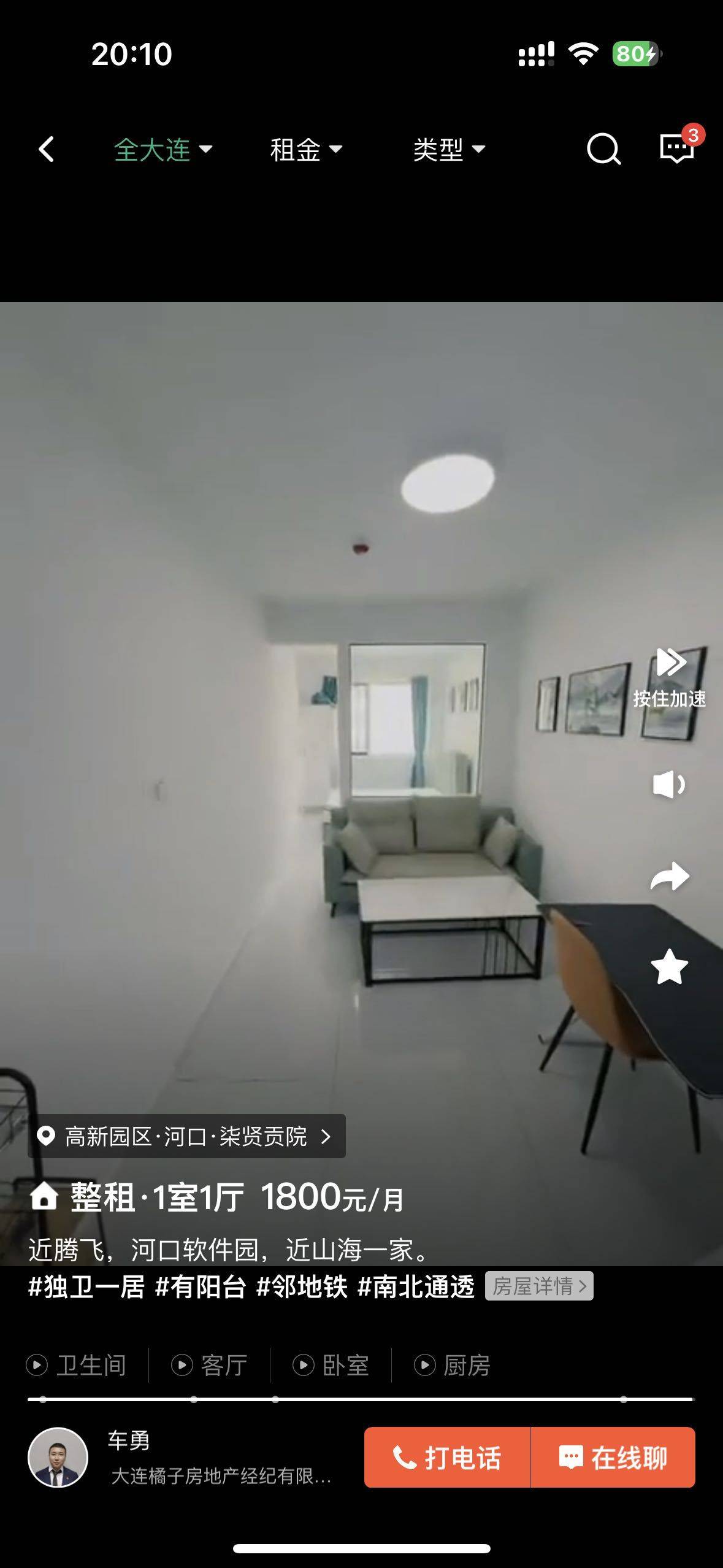This screenshot has height=1568, width=723.
Task: Mute the video sound
Action: [668, 785]
